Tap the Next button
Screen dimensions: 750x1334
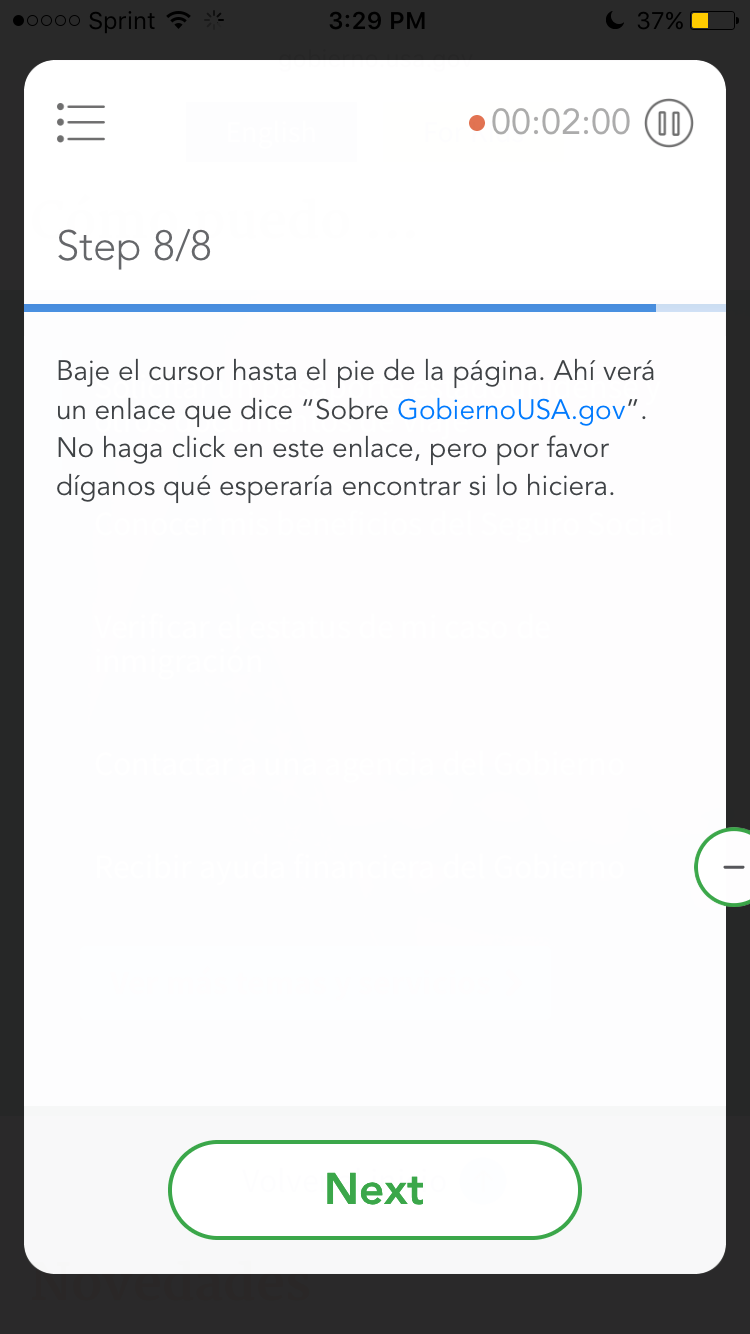click(x=375, y=1190)
